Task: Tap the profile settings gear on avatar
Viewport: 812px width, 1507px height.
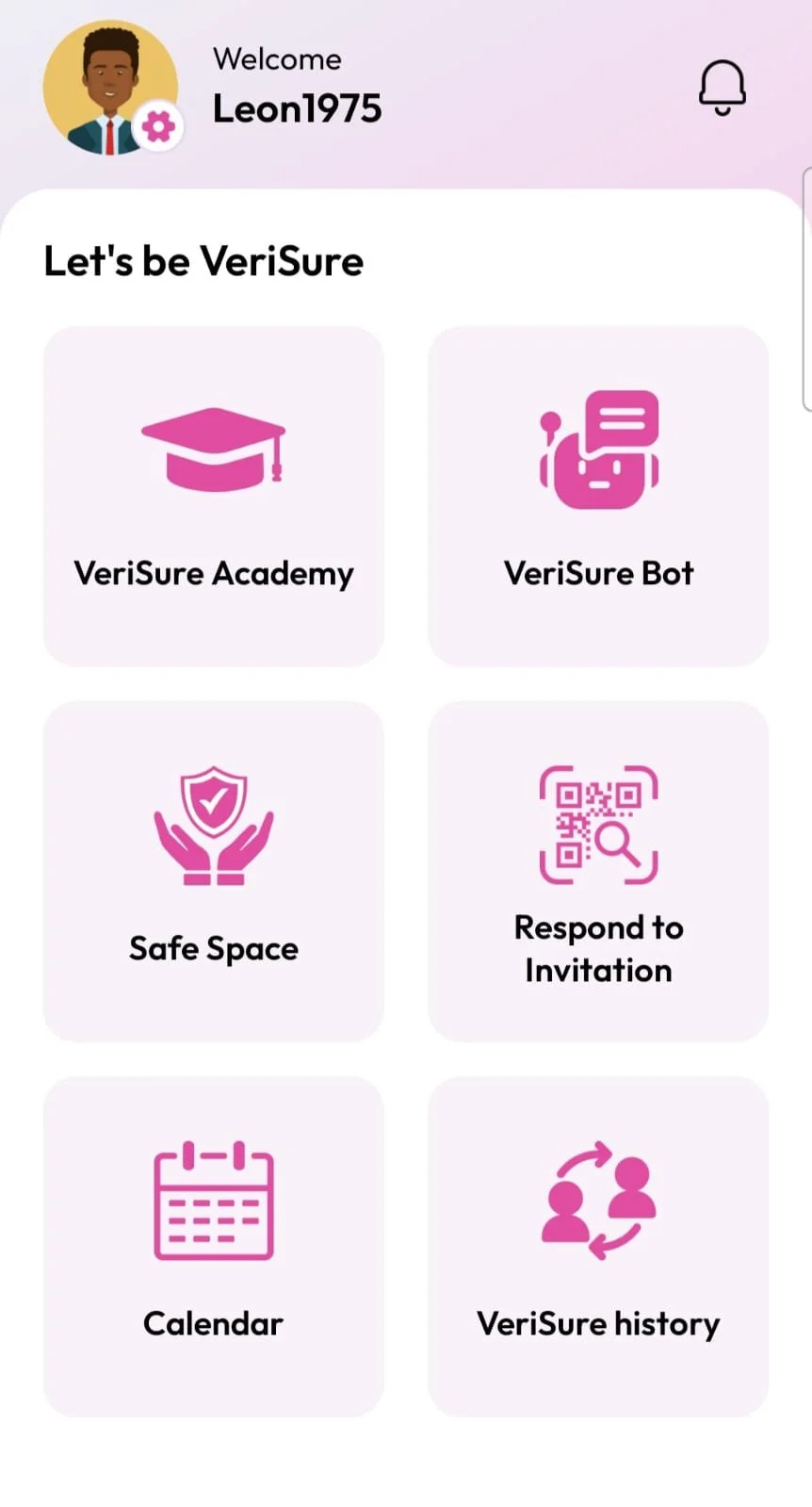Action: [158, 126]
